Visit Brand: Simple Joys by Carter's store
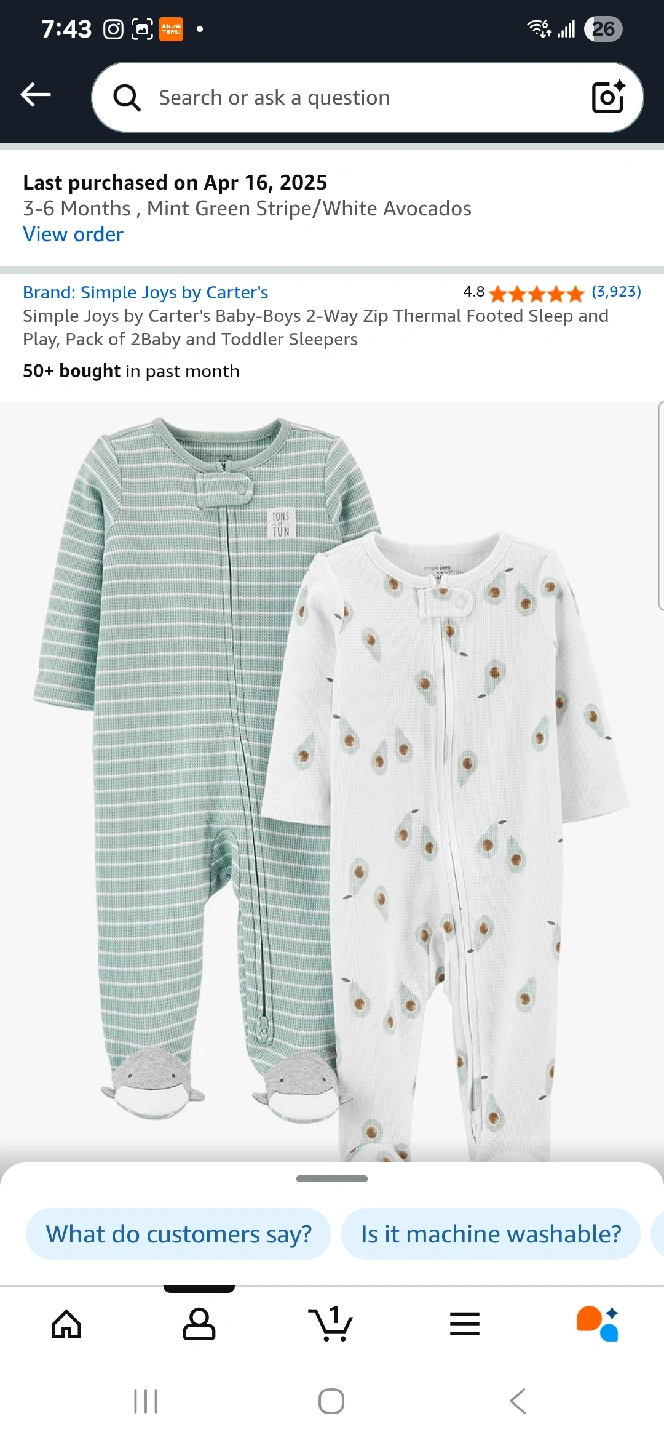The height and width of the screenshot is (1440, 664). (145, 292)
